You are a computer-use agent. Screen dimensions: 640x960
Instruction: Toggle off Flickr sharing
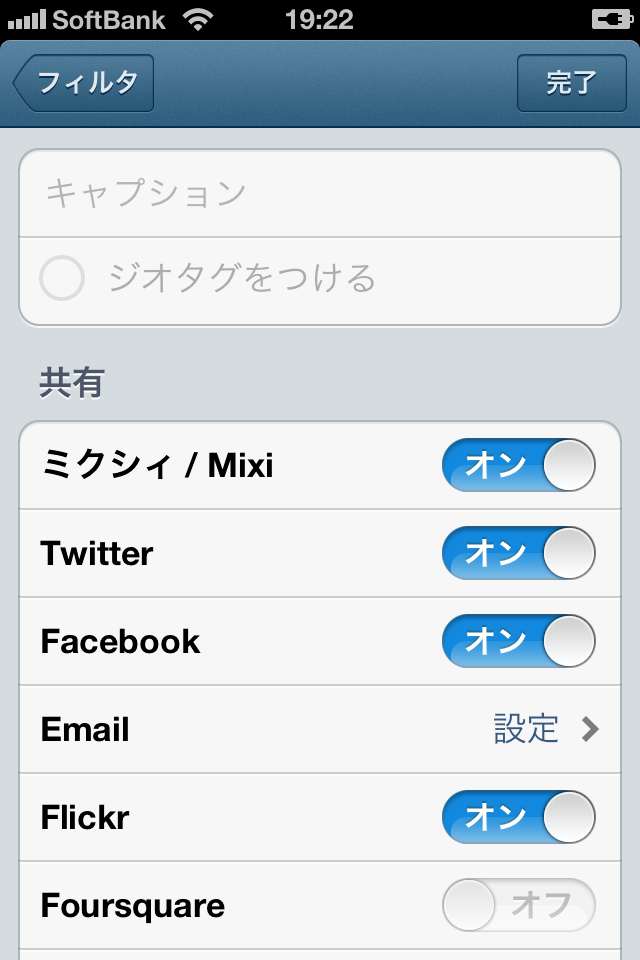click(518, 817)
